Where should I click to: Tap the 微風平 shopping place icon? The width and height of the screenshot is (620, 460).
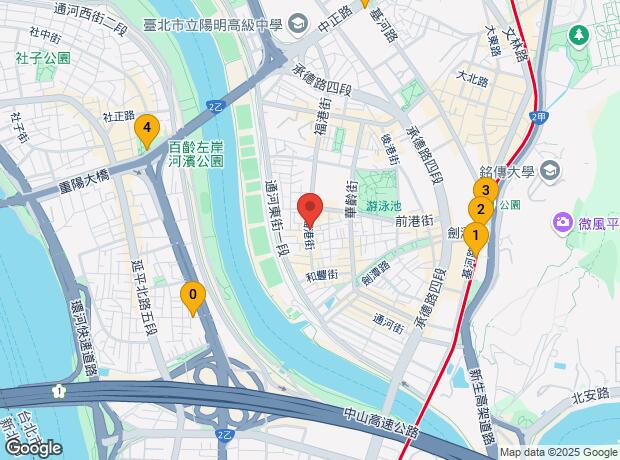pos(563,221)
